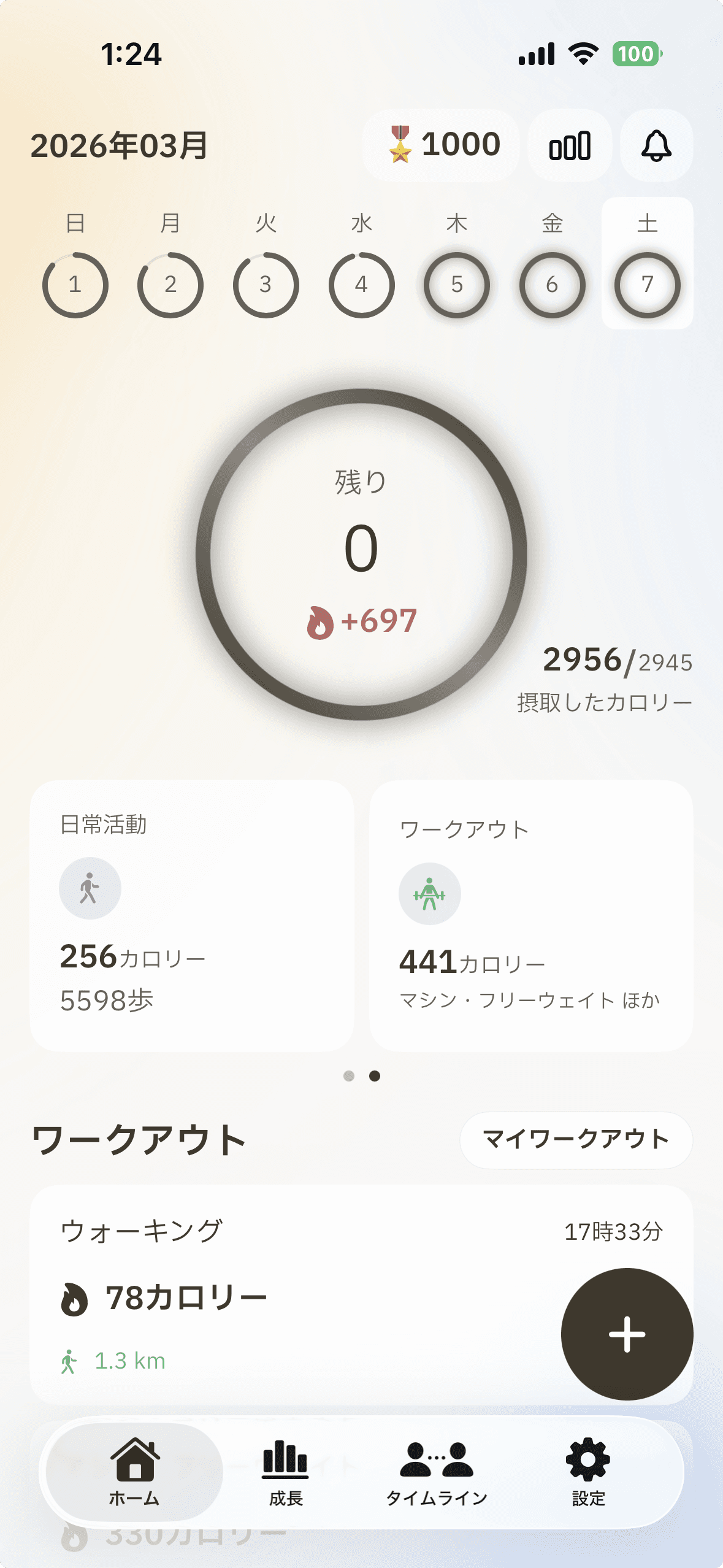
Task: Open the bar chart statistics icon
Action: pos(570,145)
